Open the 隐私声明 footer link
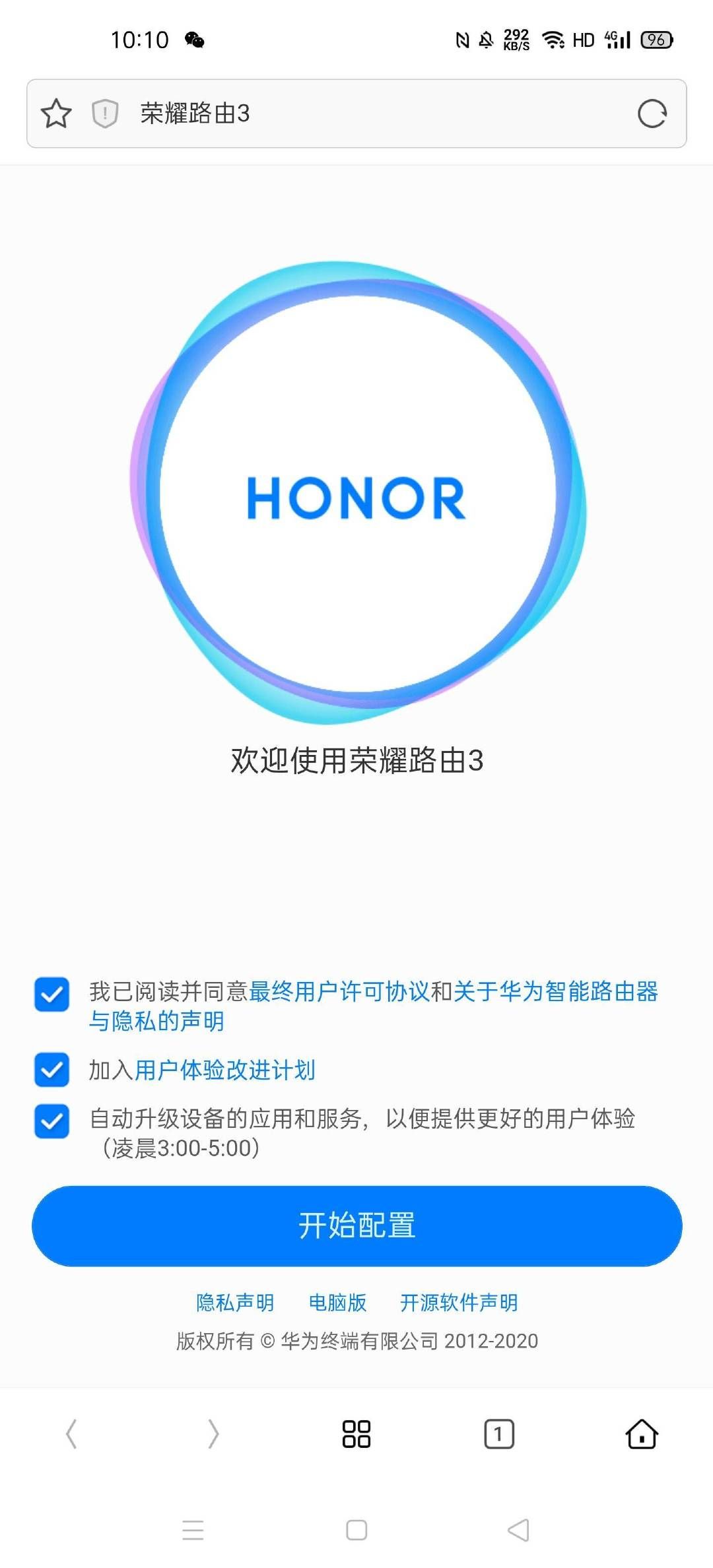Viewport: 713px width, 1568px height. (x=235, y=1302)
